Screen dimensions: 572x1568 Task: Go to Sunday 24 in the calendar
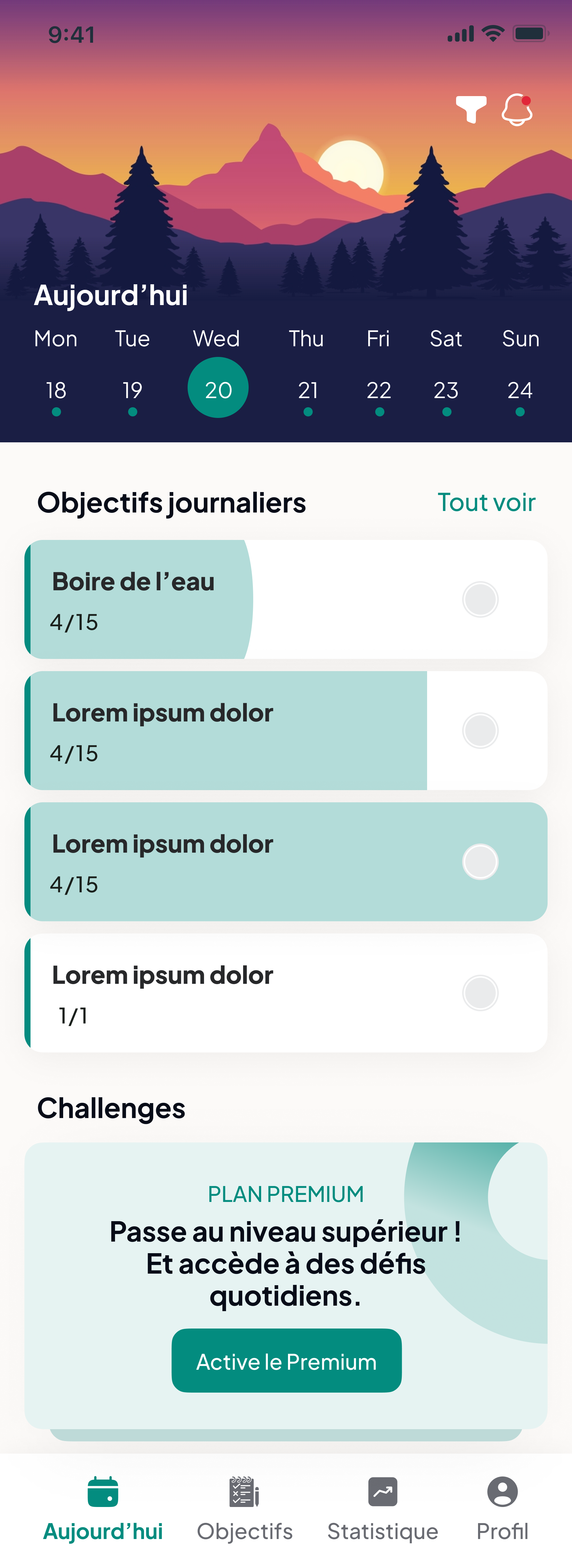click(520, 391)
